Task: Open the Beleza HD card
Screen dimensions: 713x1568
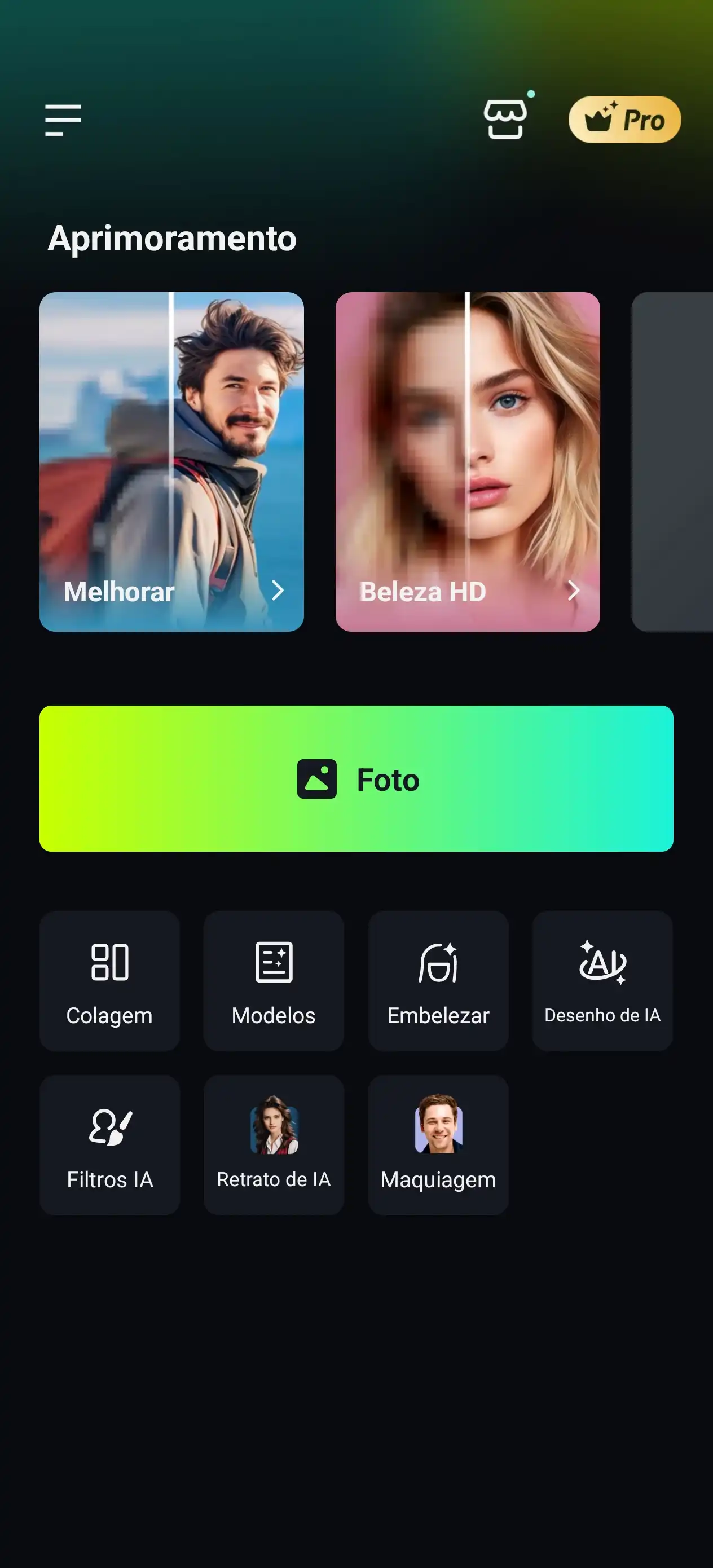Action: tap(467, 461)
